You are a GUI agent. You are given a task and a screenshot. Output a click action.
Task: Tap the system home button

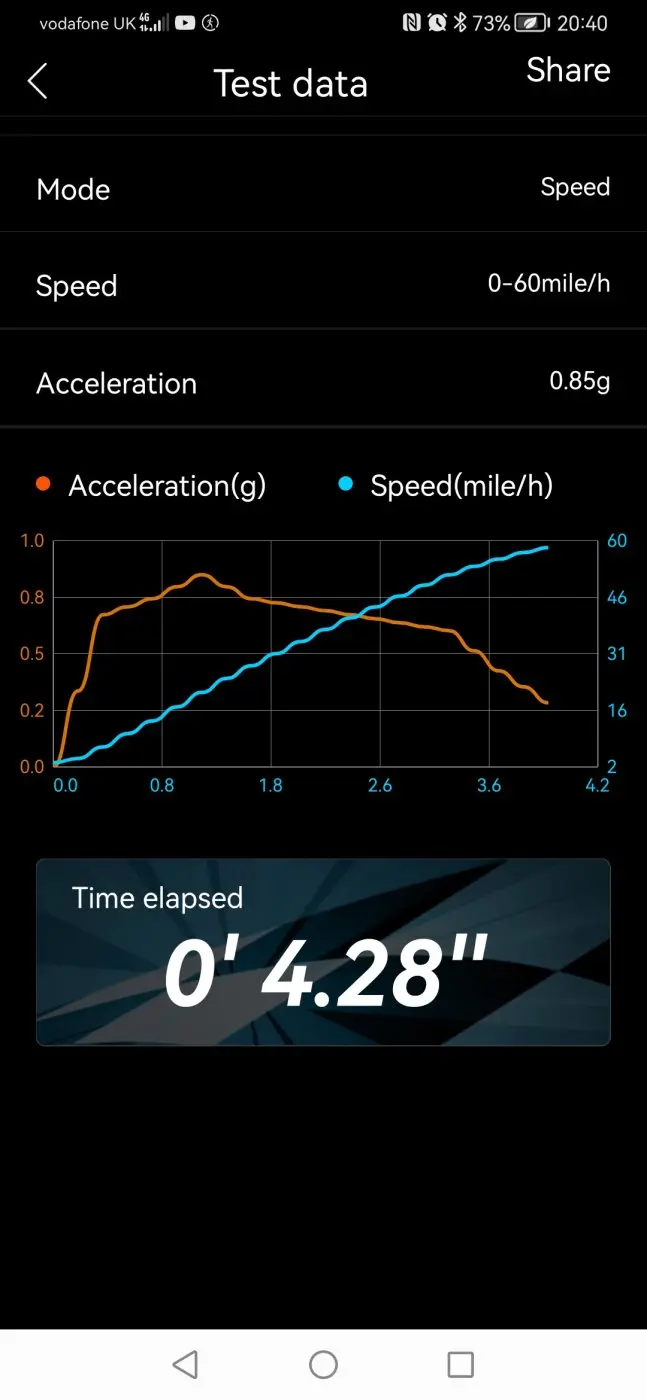click(323, 1364)
